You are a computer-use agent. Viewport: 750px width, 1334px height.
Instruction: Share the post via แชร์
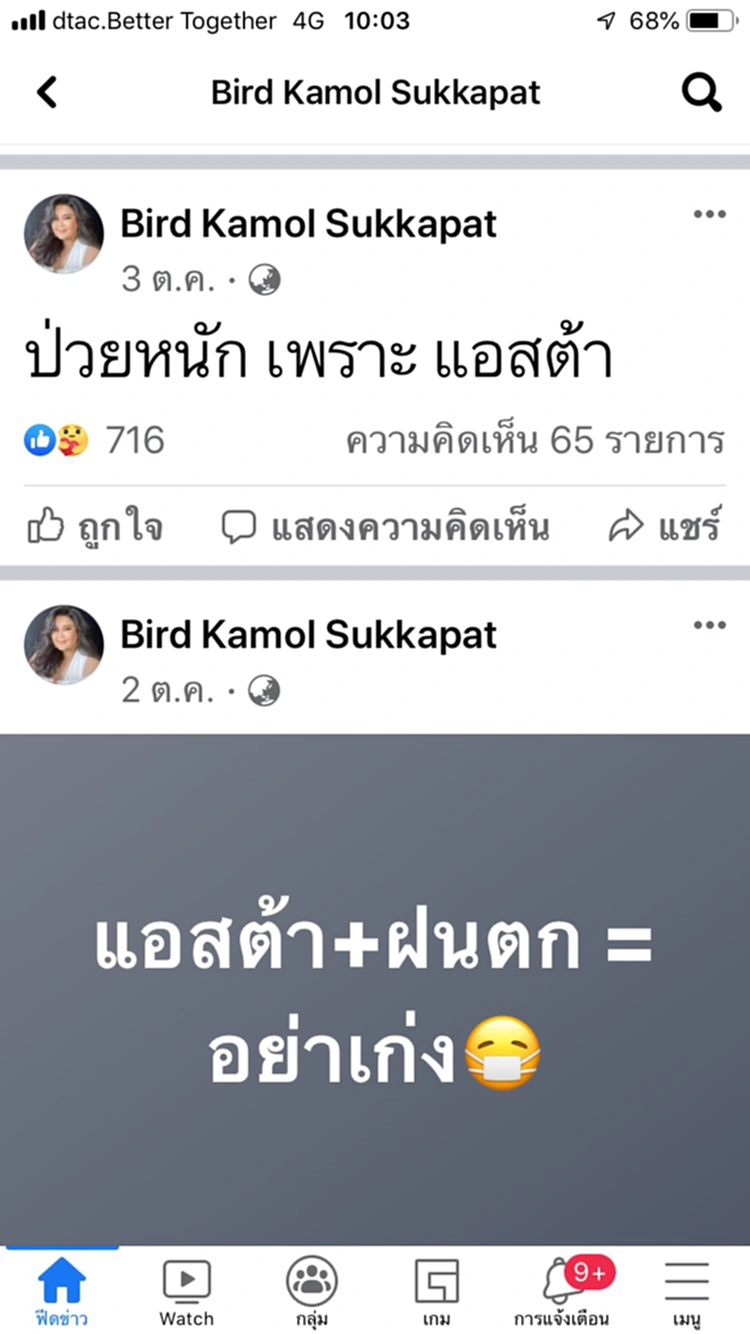click(x=664, y=527)
